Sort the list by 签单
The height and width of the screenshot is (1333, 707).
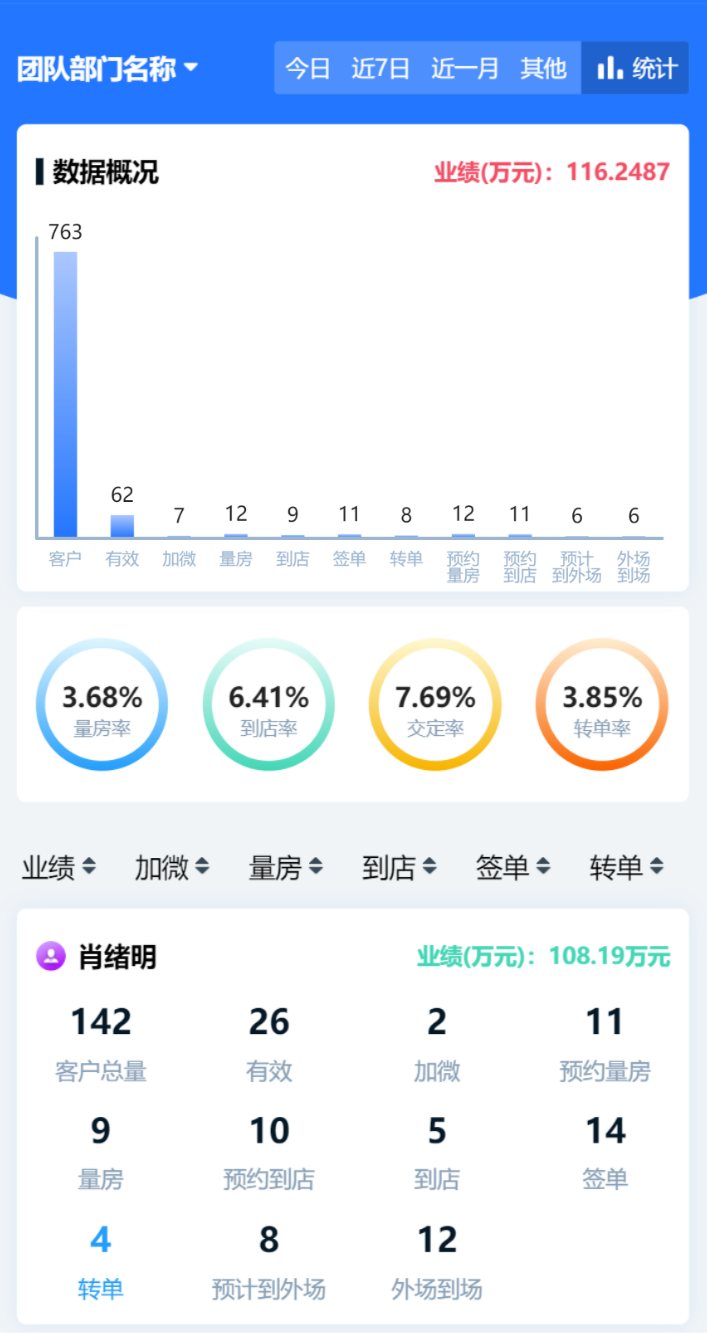pos(513,867)
